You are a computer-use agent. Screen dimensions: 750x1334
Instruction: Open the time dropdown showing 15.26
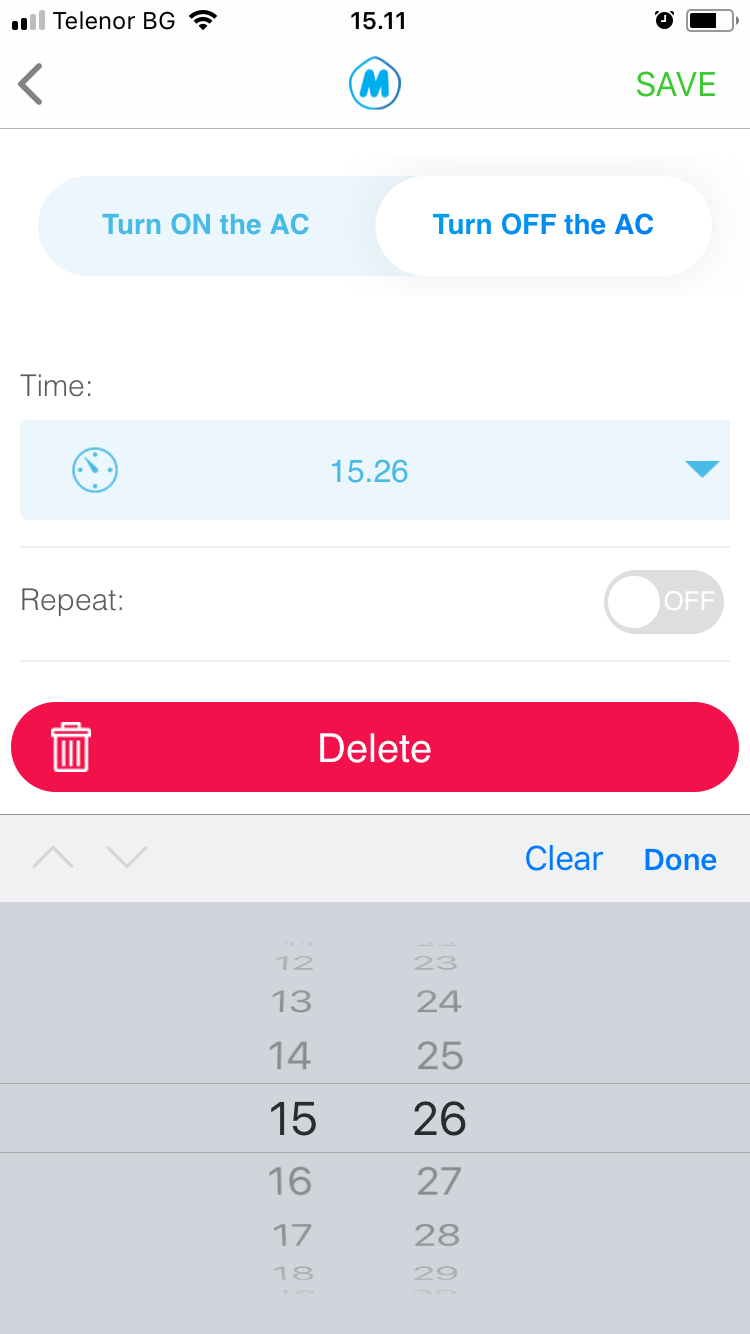point(375,470)
